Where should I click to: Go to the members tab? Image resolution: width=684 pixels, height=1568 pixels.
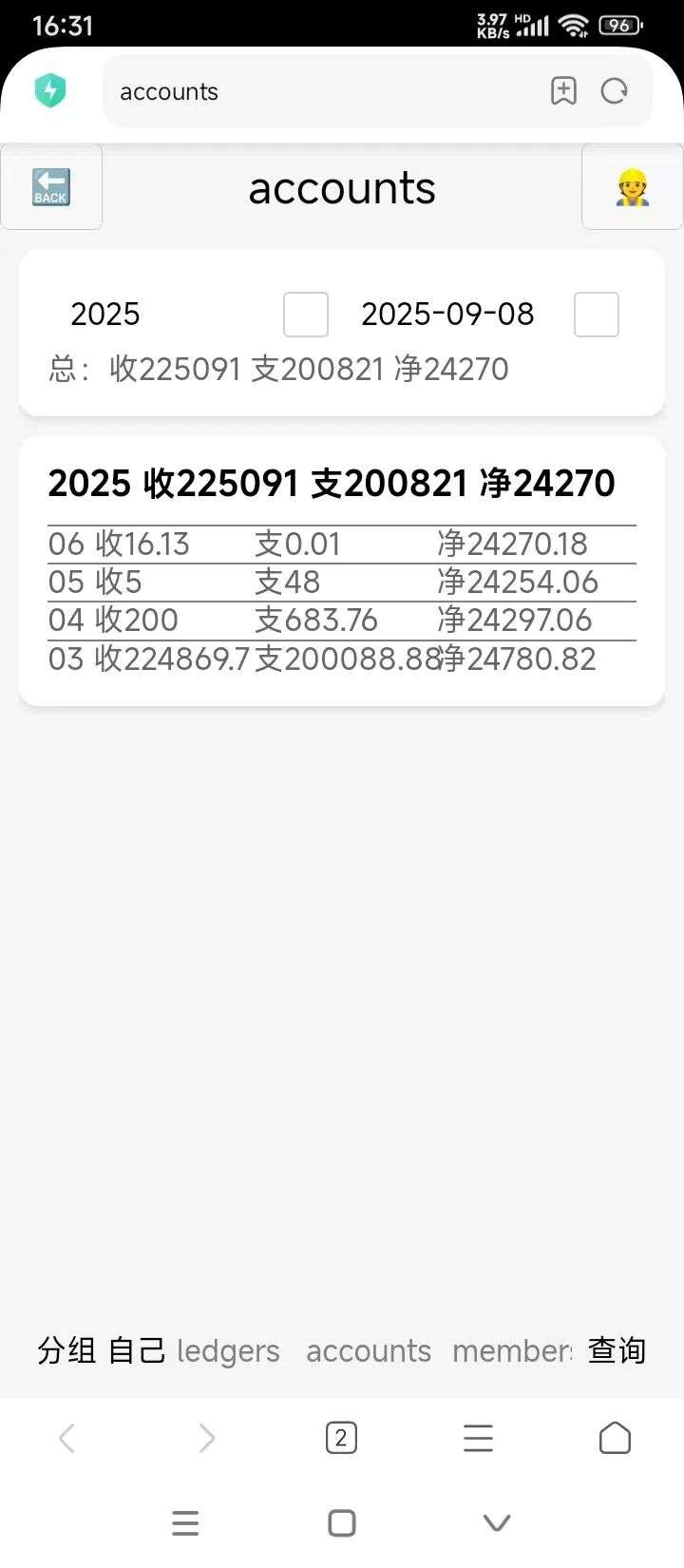pyautogui.click(x=512, y=1350)
